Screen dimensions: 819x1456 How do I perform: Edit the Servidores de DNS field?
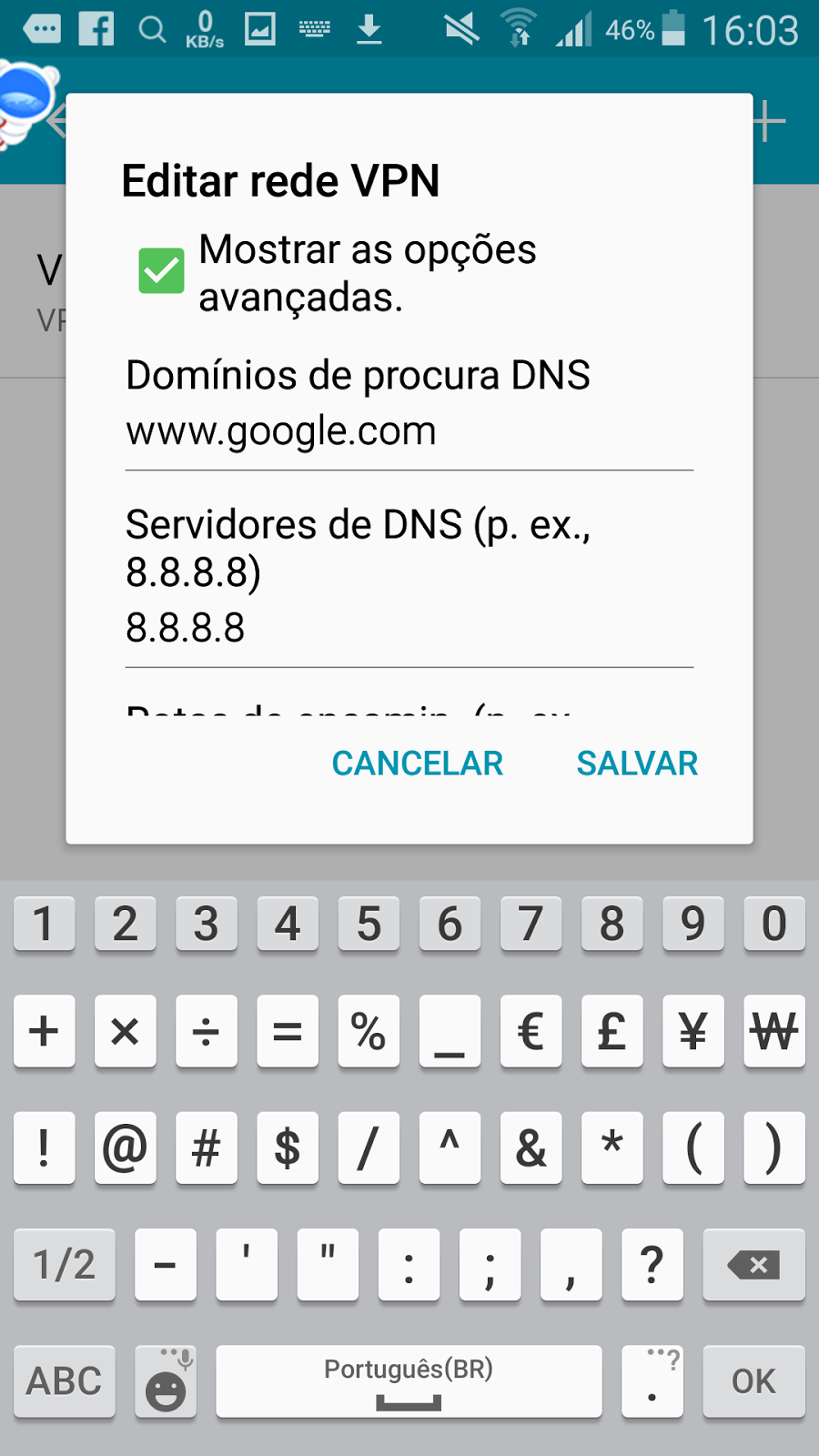[409, 628]
